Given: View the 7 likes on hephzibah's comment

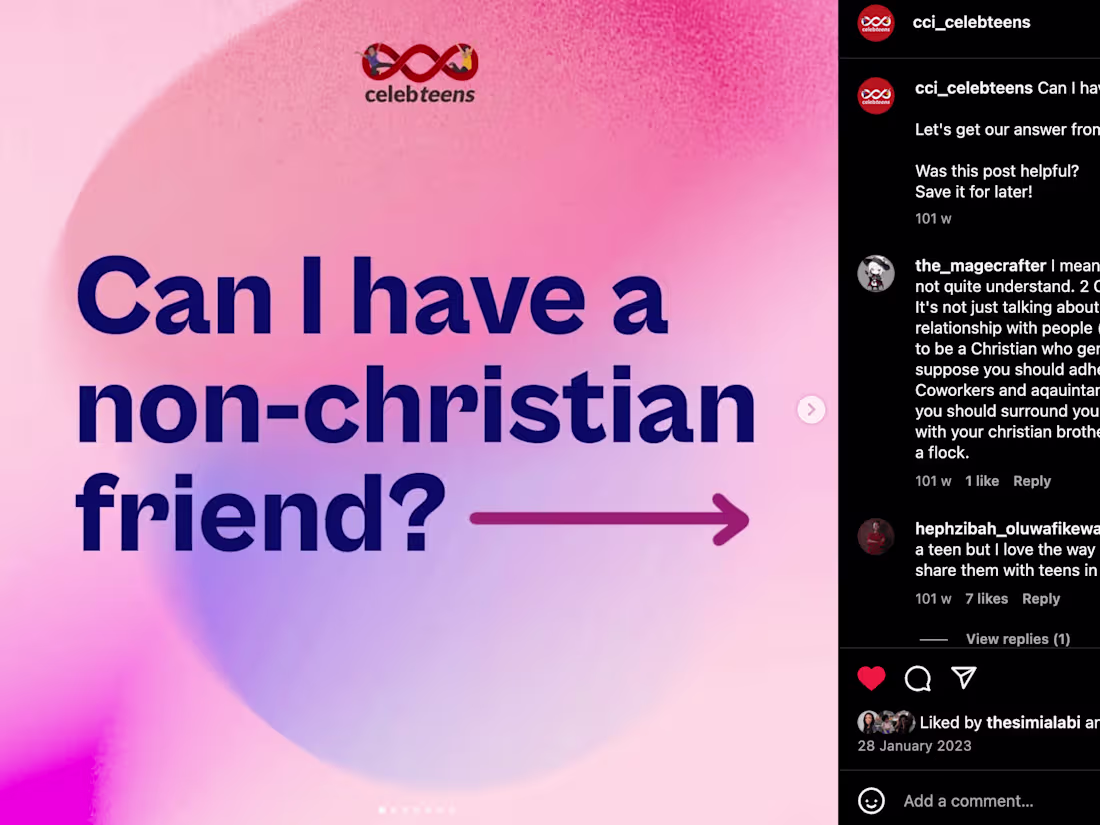Looking at the screenshot, I should pos(986,599).
